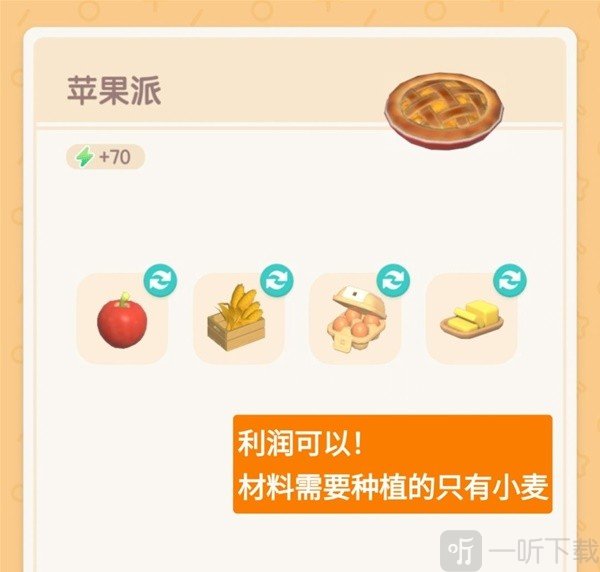
Task: Swap the wheat crate ingredient
Action: tap(276, 279)
